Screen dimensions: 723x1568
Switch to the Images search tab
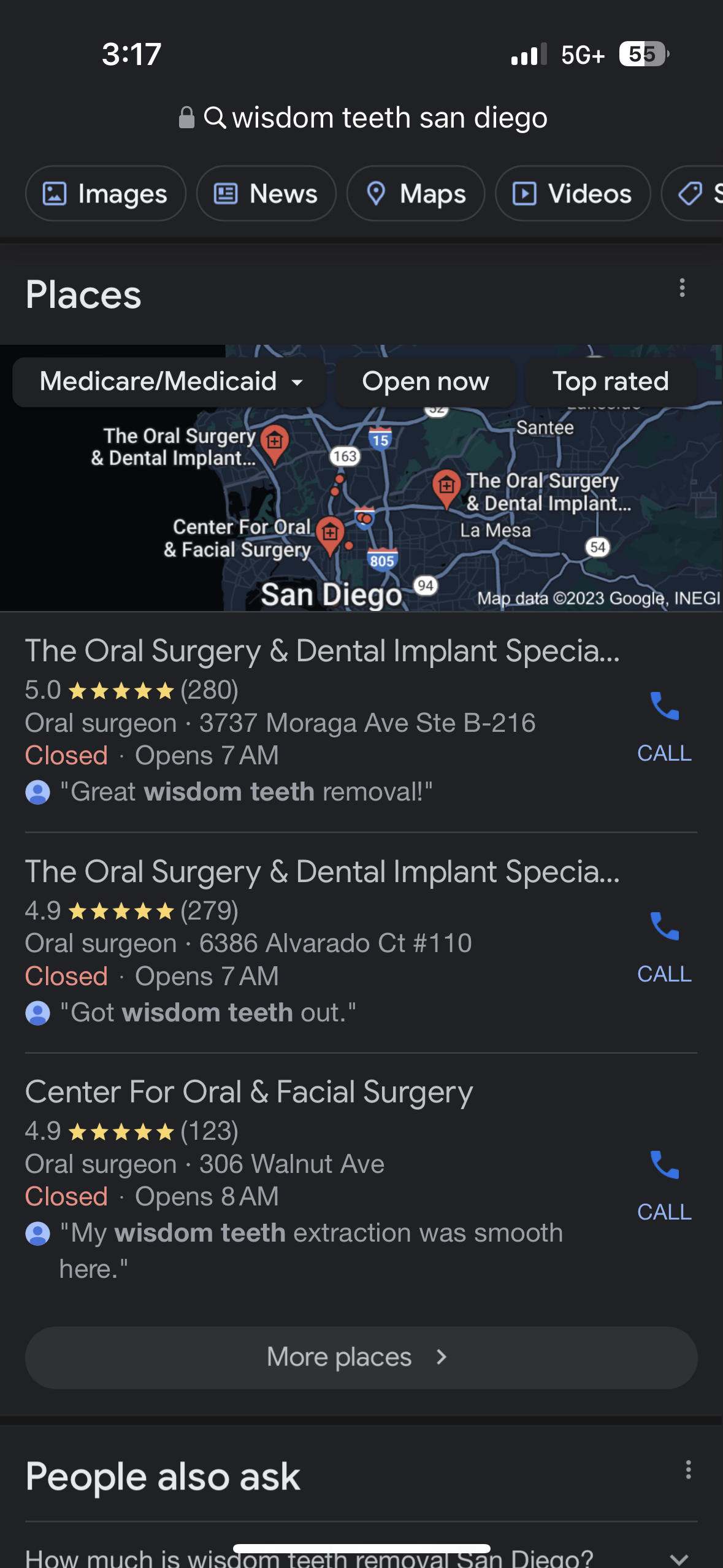point(105,194)
